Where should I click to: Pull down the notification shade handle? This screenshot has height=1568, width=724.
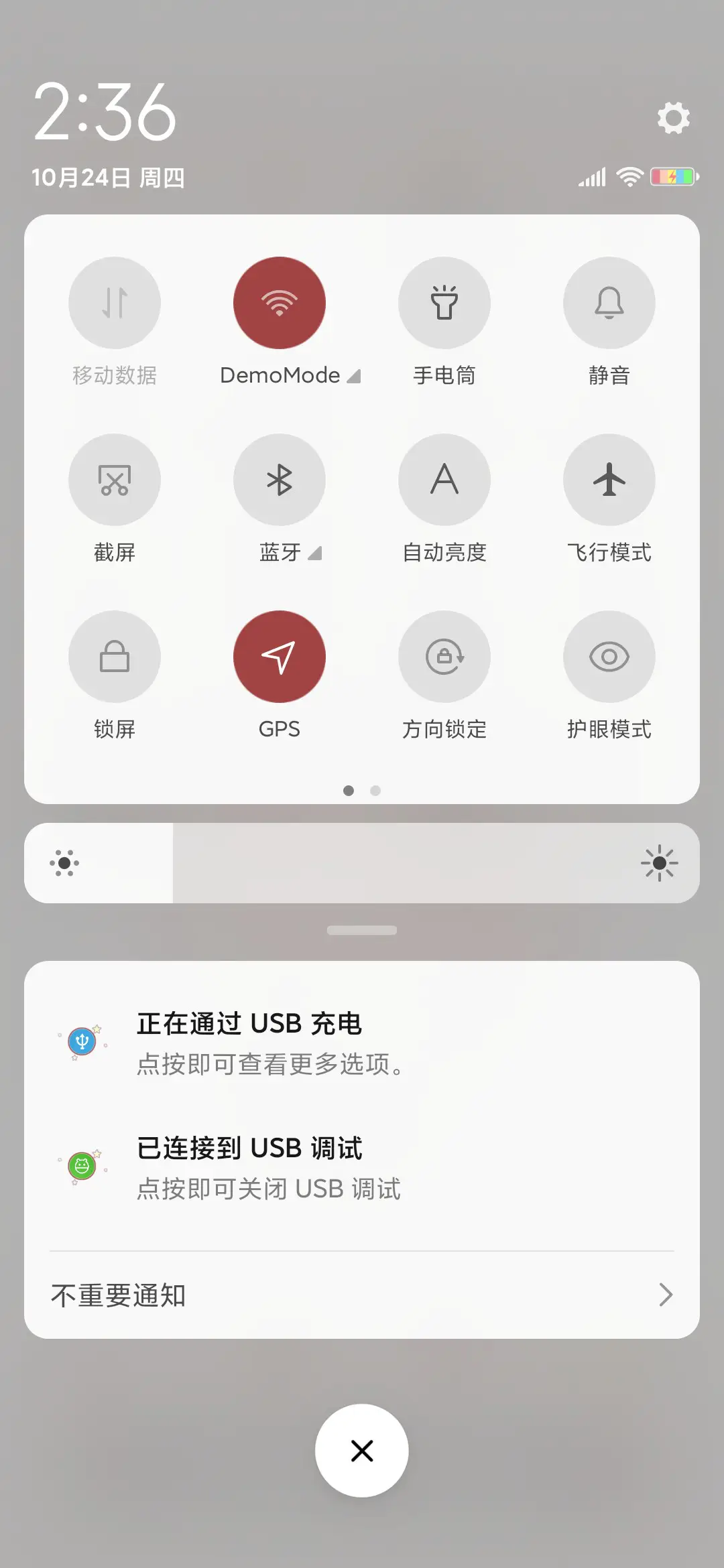(362, 929)
